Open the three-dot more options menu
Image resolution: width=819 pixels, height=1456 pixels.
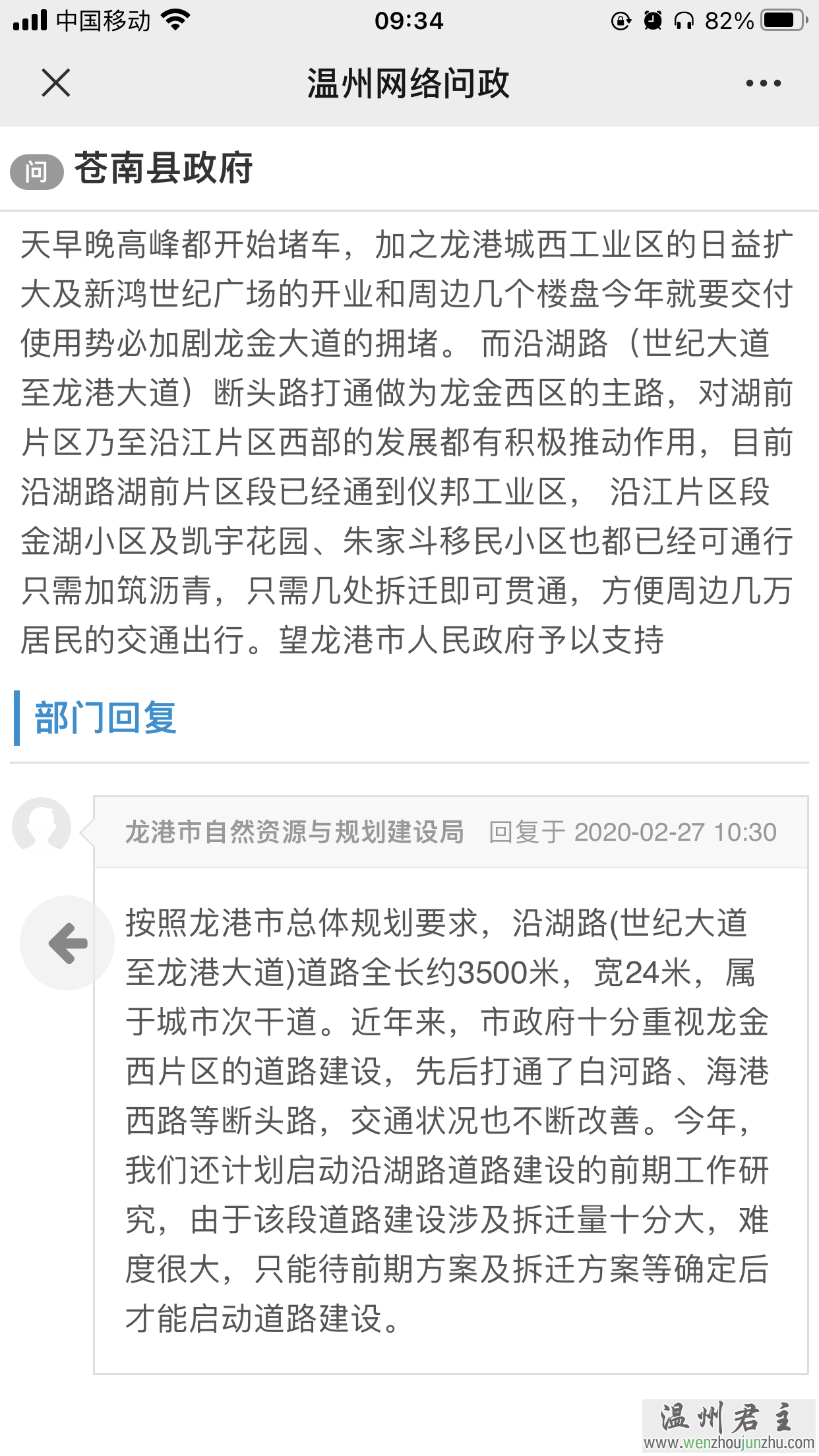pyautogui.click(x=763, y=83)
